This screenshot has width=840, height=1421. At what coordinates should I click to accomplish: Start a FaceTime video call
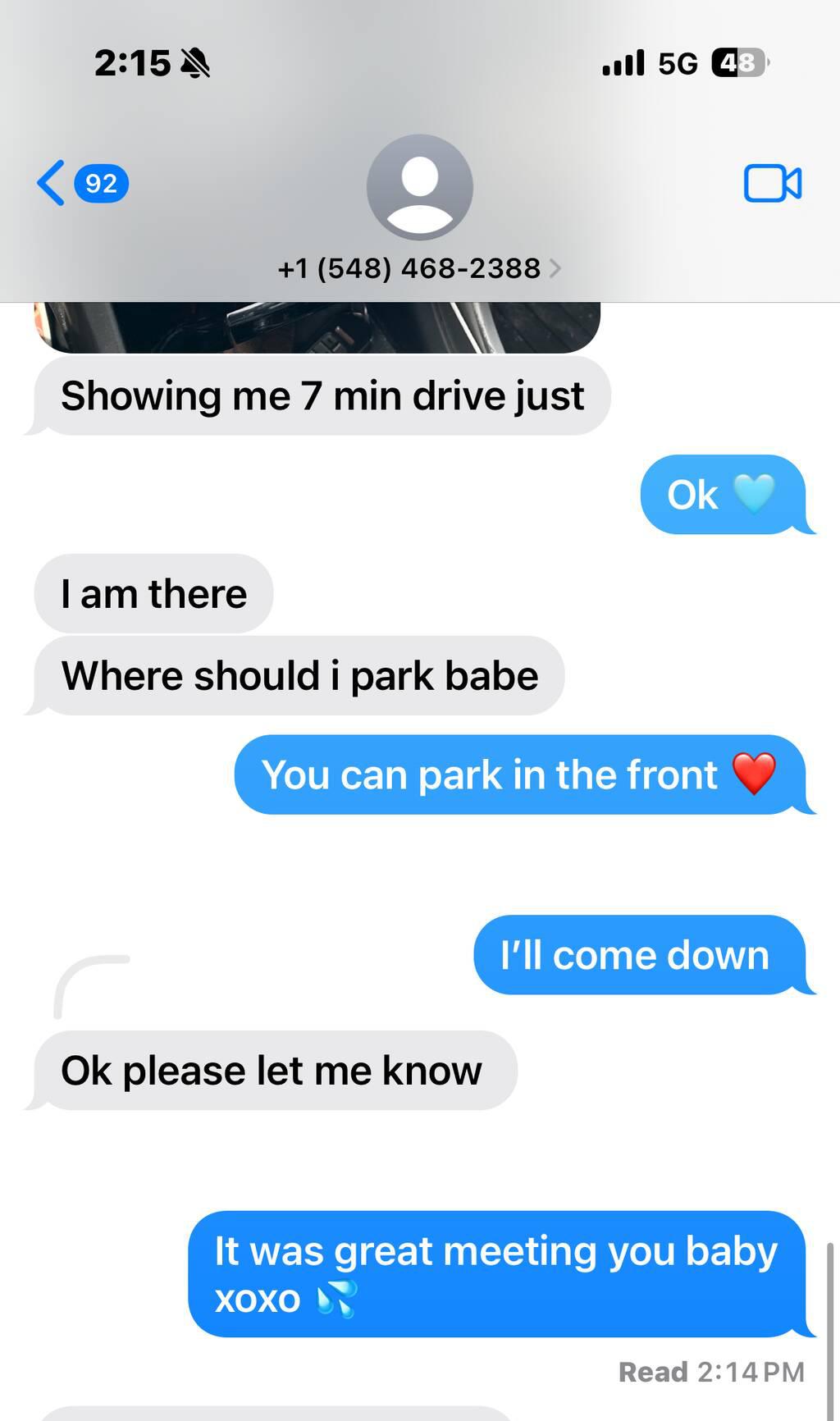[x=772, y=184]
